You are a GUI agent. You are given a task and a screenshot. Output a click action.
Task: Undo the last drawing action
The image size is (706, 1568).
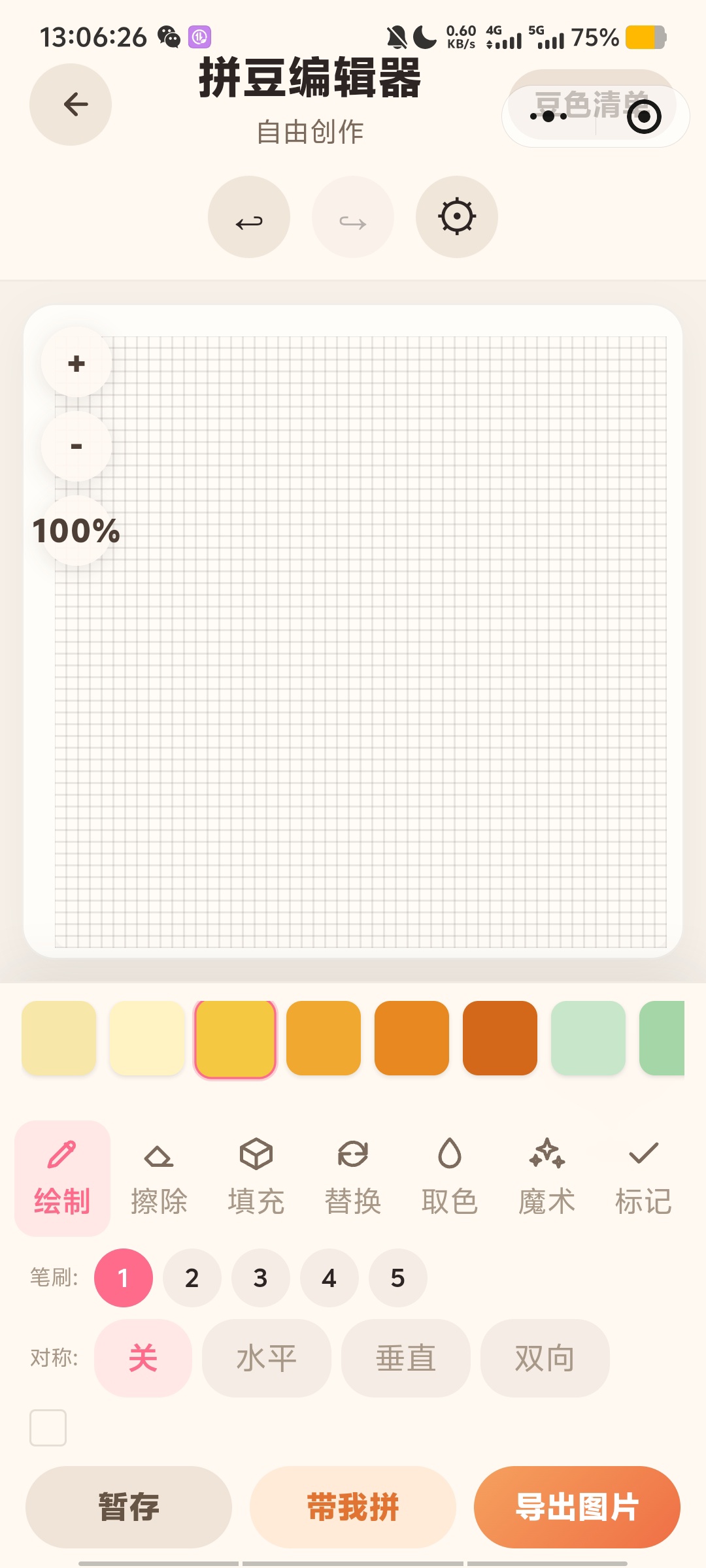(x=249, y=217)
